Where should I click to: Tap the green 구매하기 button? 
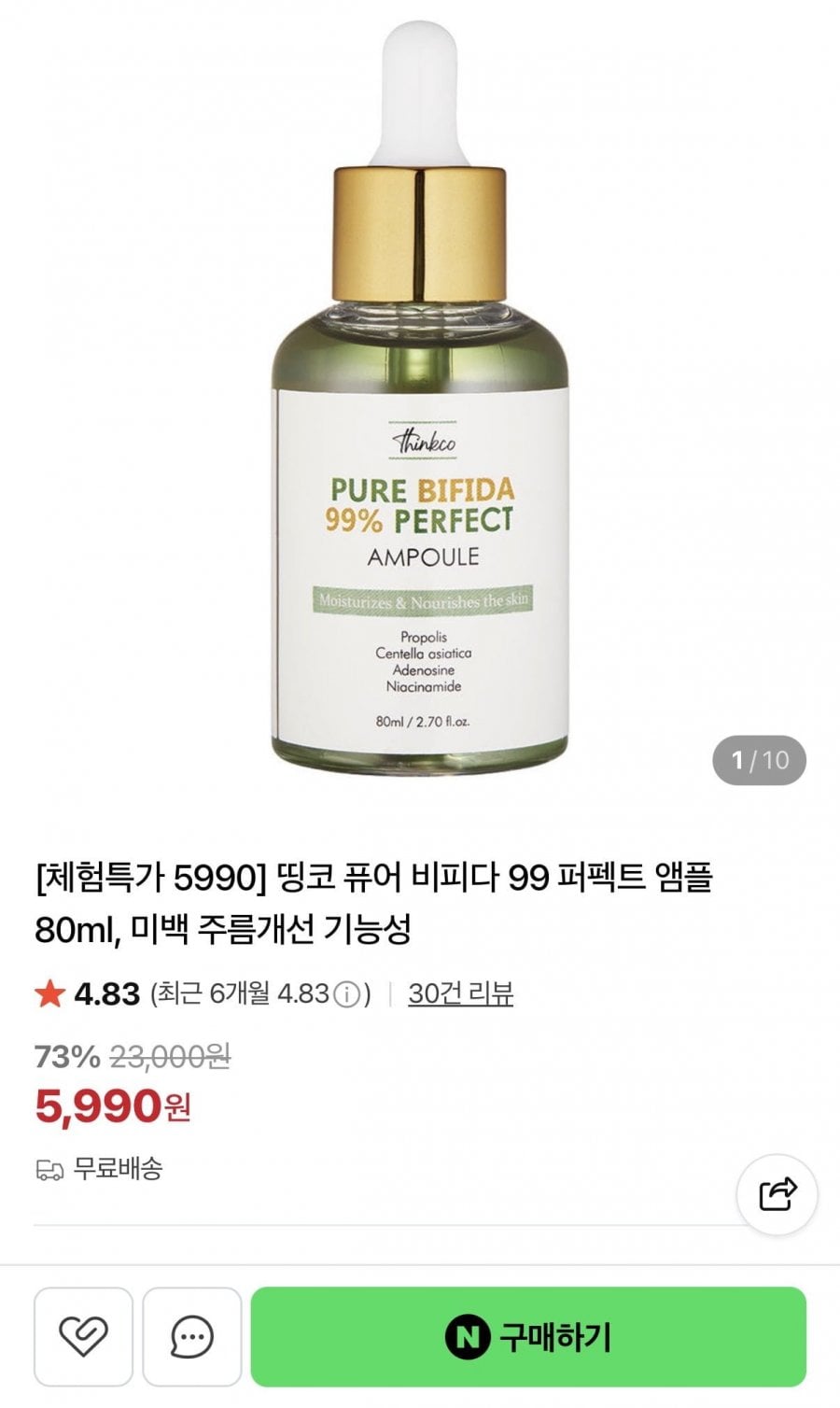tap(528, 1336)
